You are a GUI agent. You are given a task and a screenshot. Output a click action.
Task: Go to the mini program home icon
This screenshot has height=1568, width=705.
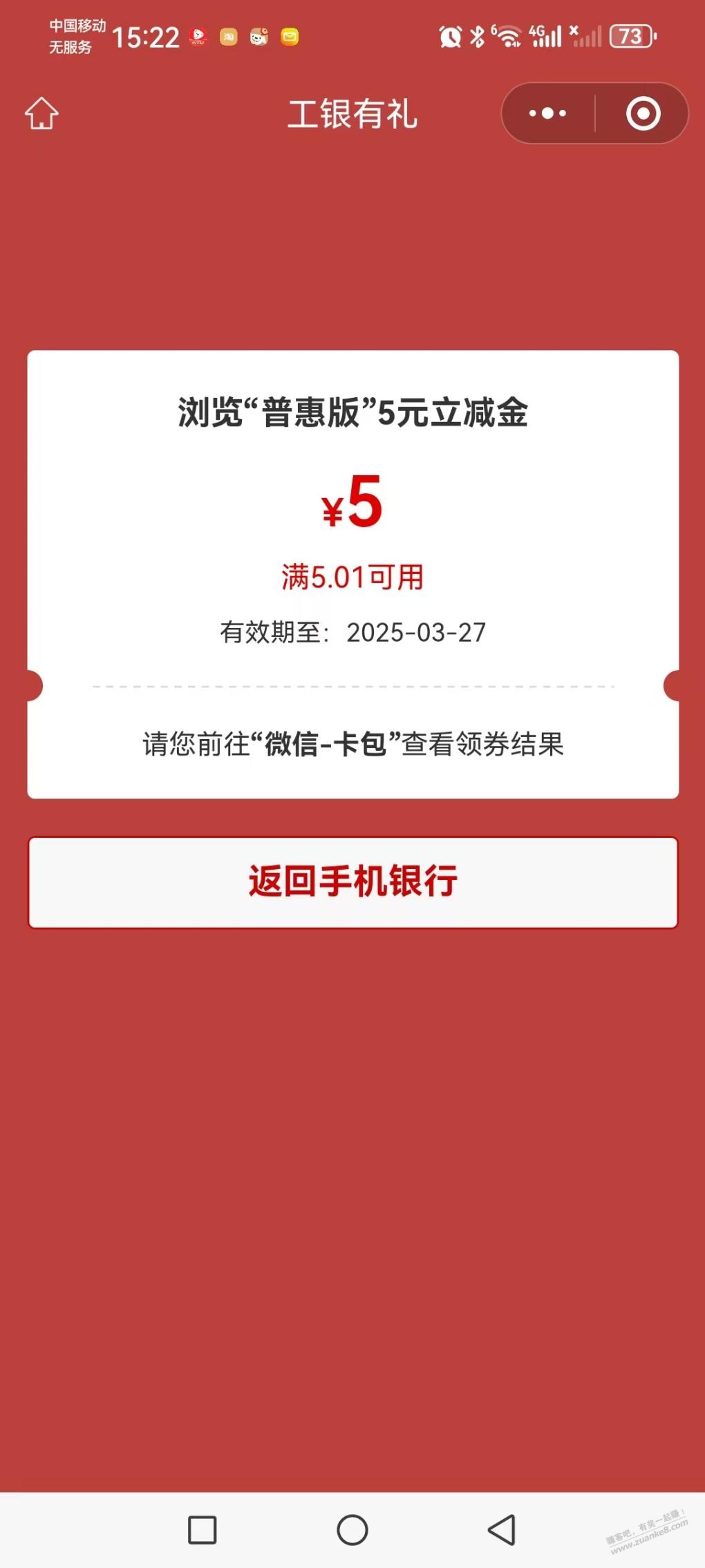point(41,113)
